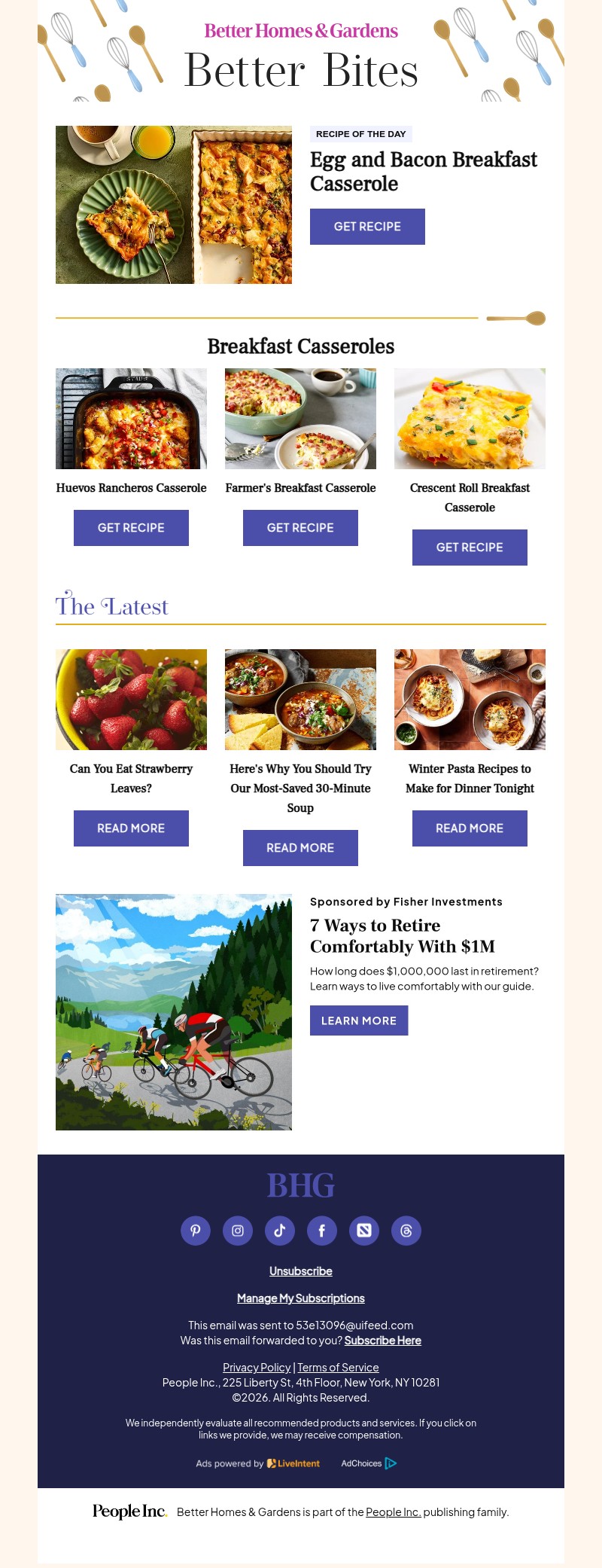Viewport: 602px width, 1568px height.
Task: Open BHG's Pinterest profile icon
Action: pos(196,1231)
